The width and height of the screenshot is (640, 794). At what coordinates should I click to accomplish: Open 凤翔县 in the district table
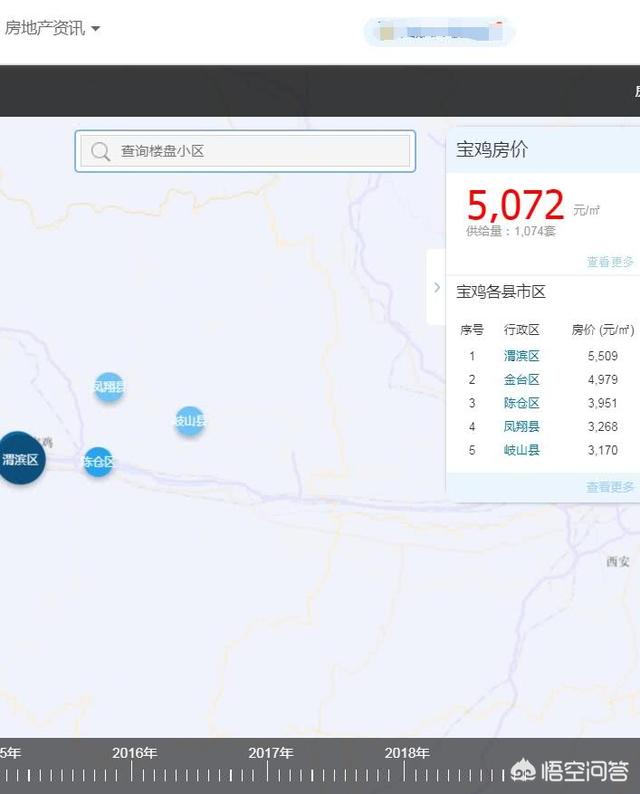pos(521,427)
